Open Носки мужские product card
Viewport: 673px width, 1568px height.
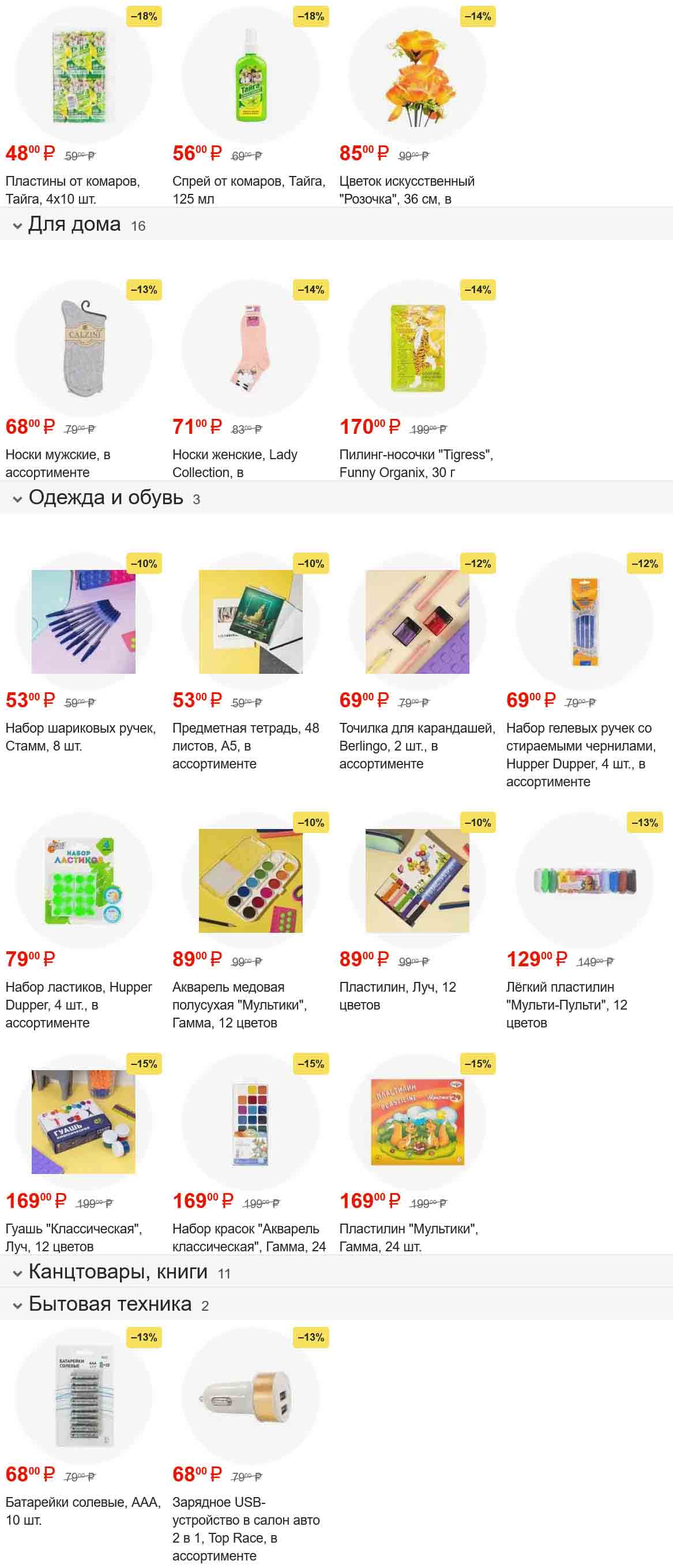(x=84, y=349)
